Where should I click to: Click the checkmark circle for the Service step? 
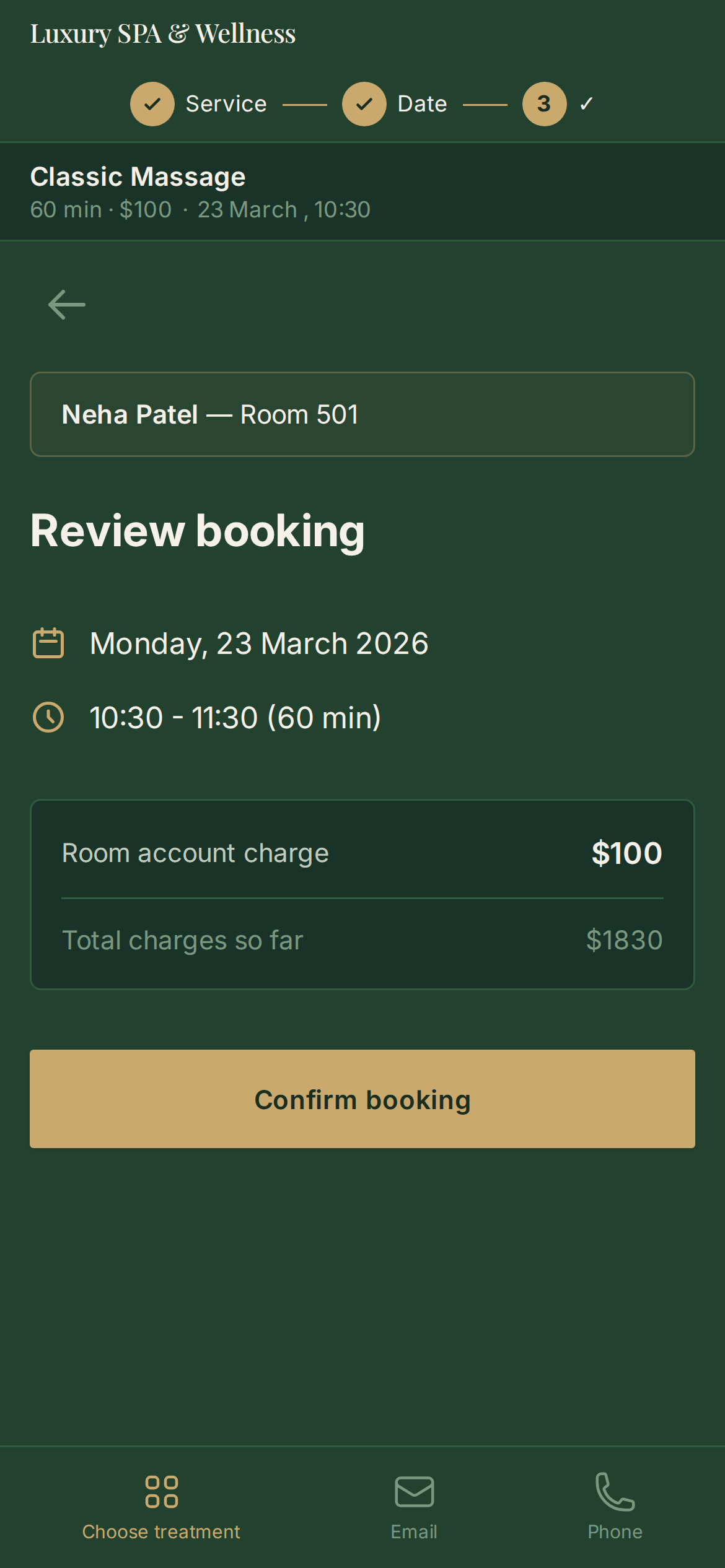coord(152,103)
